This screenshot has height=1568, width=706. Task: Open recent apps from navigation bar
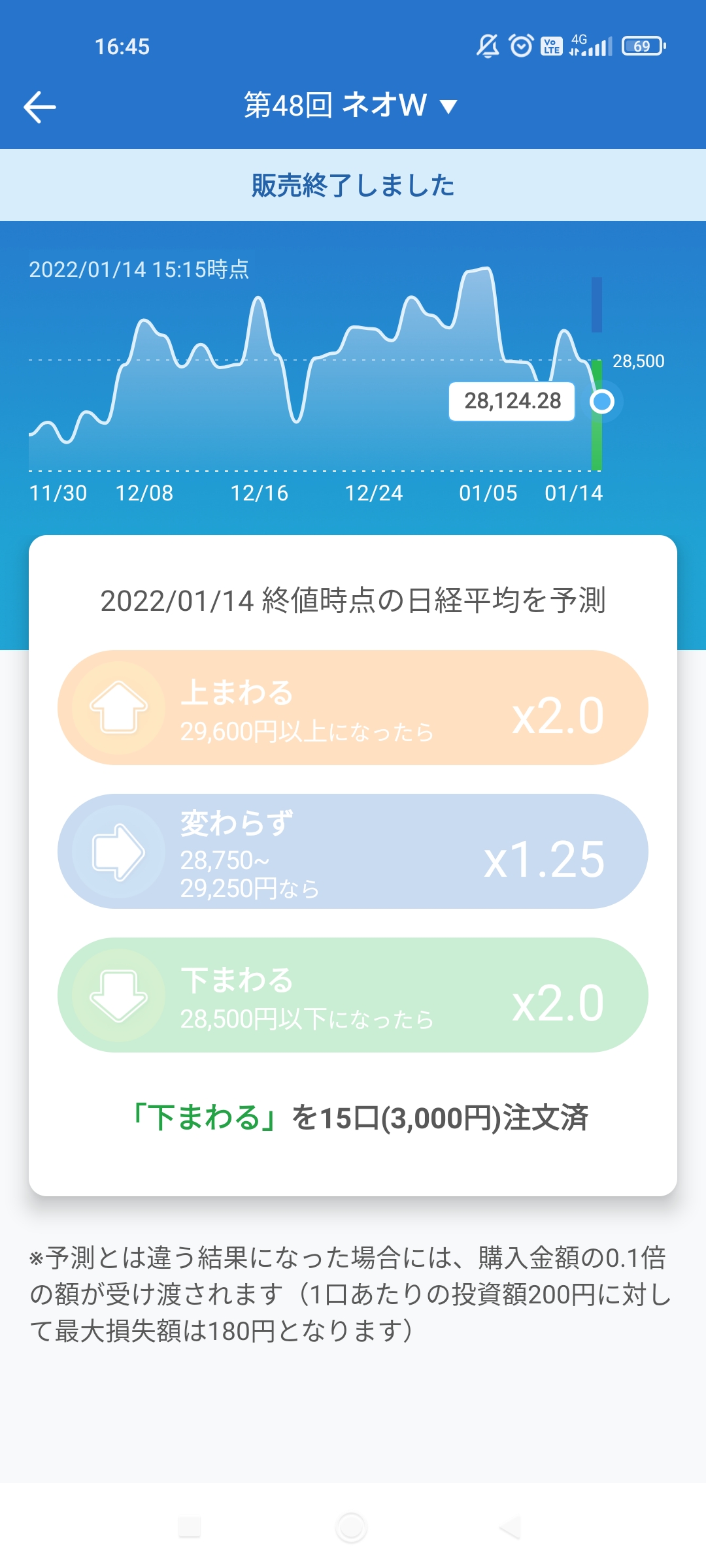190,1527
